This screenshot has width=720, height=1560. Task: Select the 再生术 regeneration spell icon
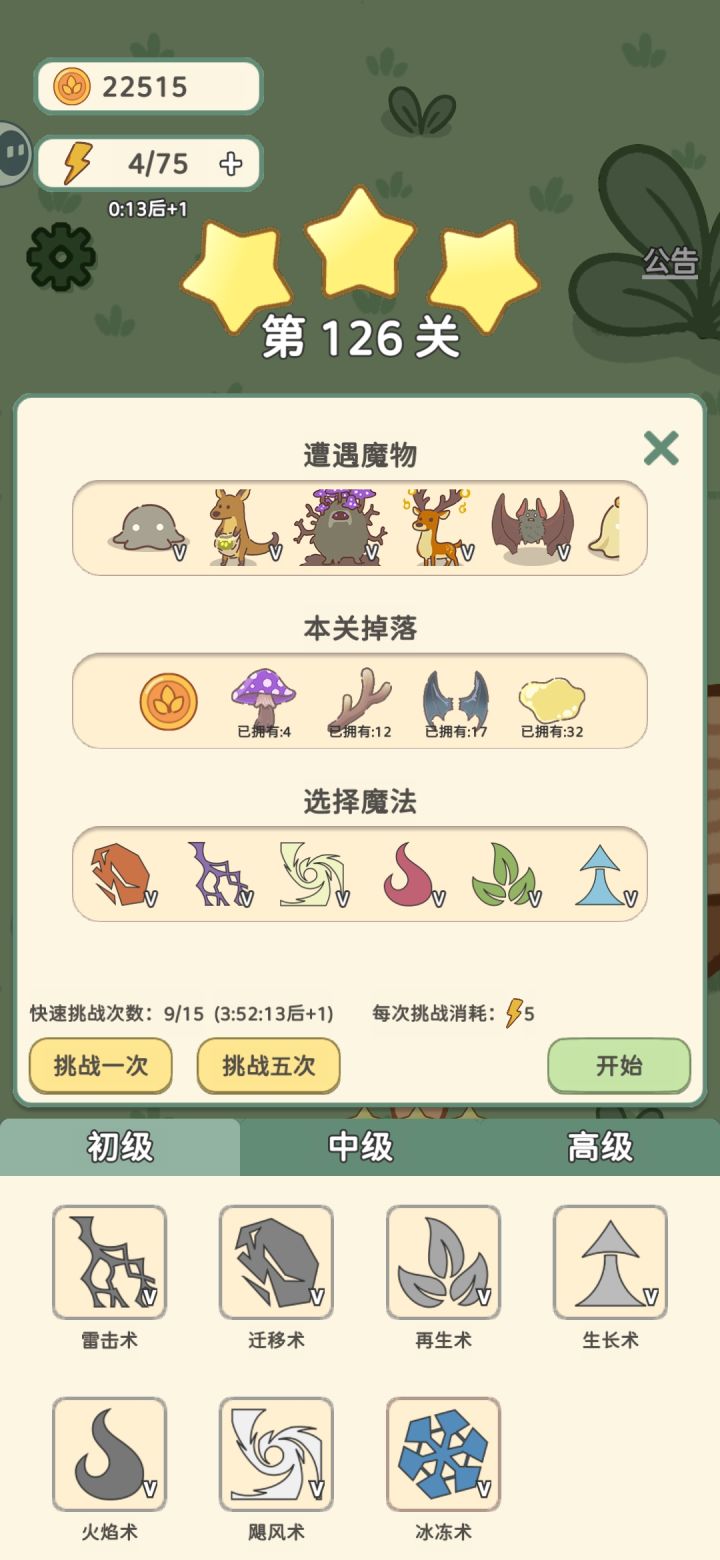click(443, 1262)
